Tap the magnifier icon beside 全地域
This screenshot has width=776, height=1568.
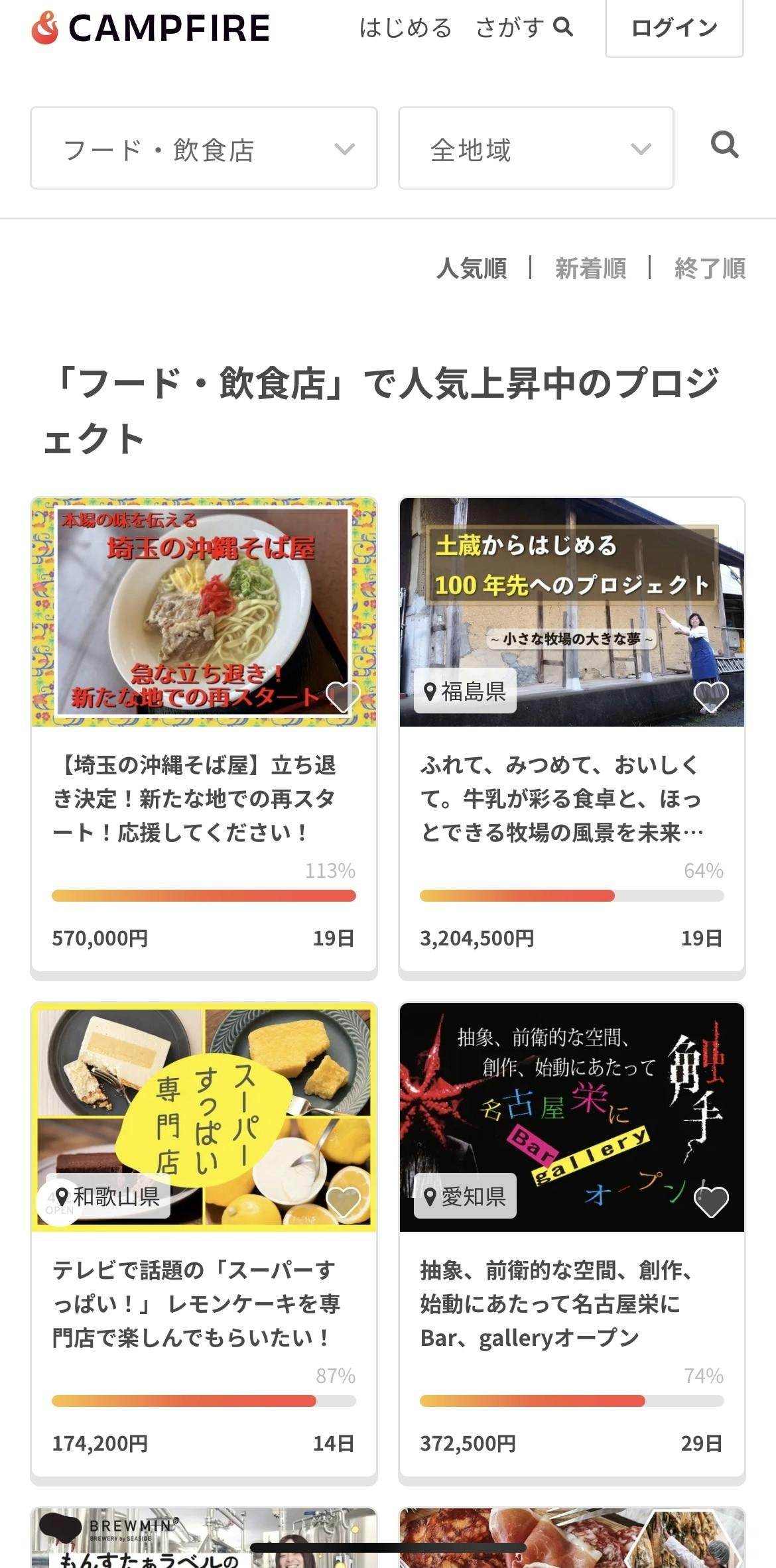point(724,145)
